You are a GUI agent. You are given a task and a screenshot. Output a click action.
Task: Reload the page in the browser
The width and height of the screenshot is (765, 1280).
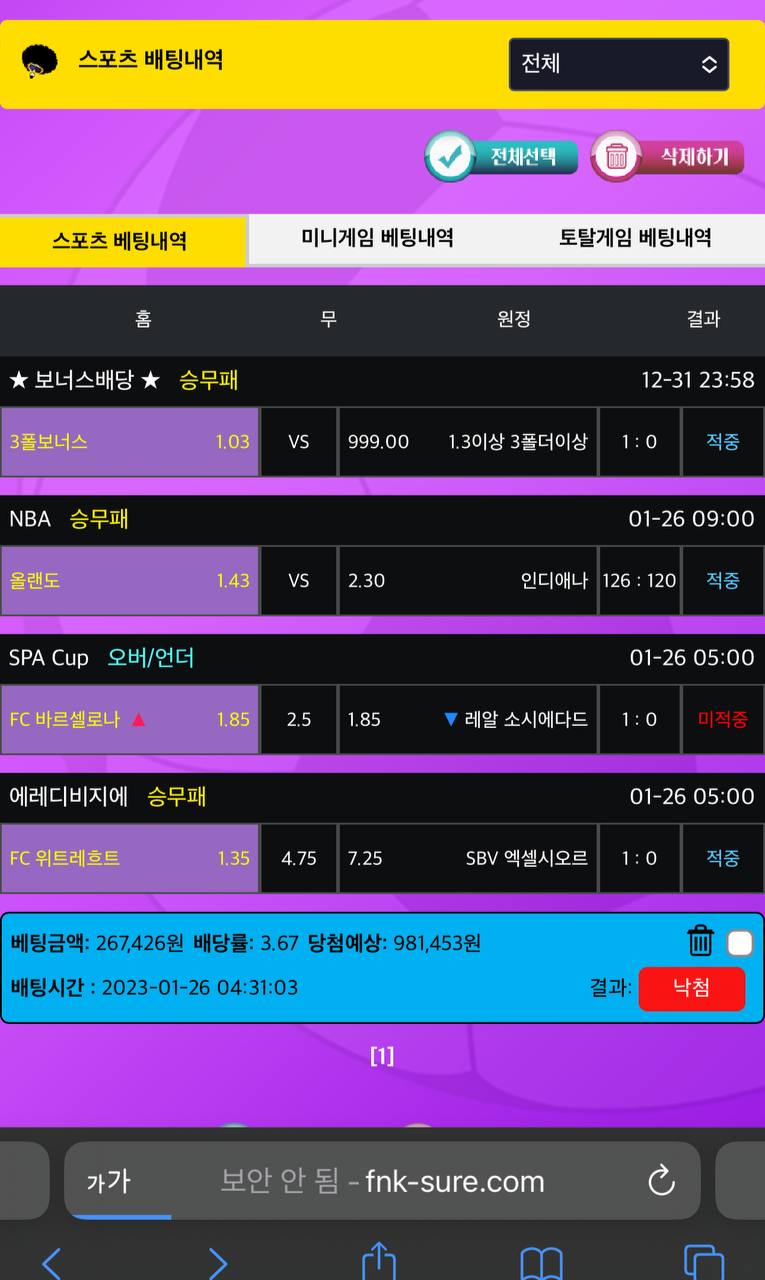click(661, 1181)
